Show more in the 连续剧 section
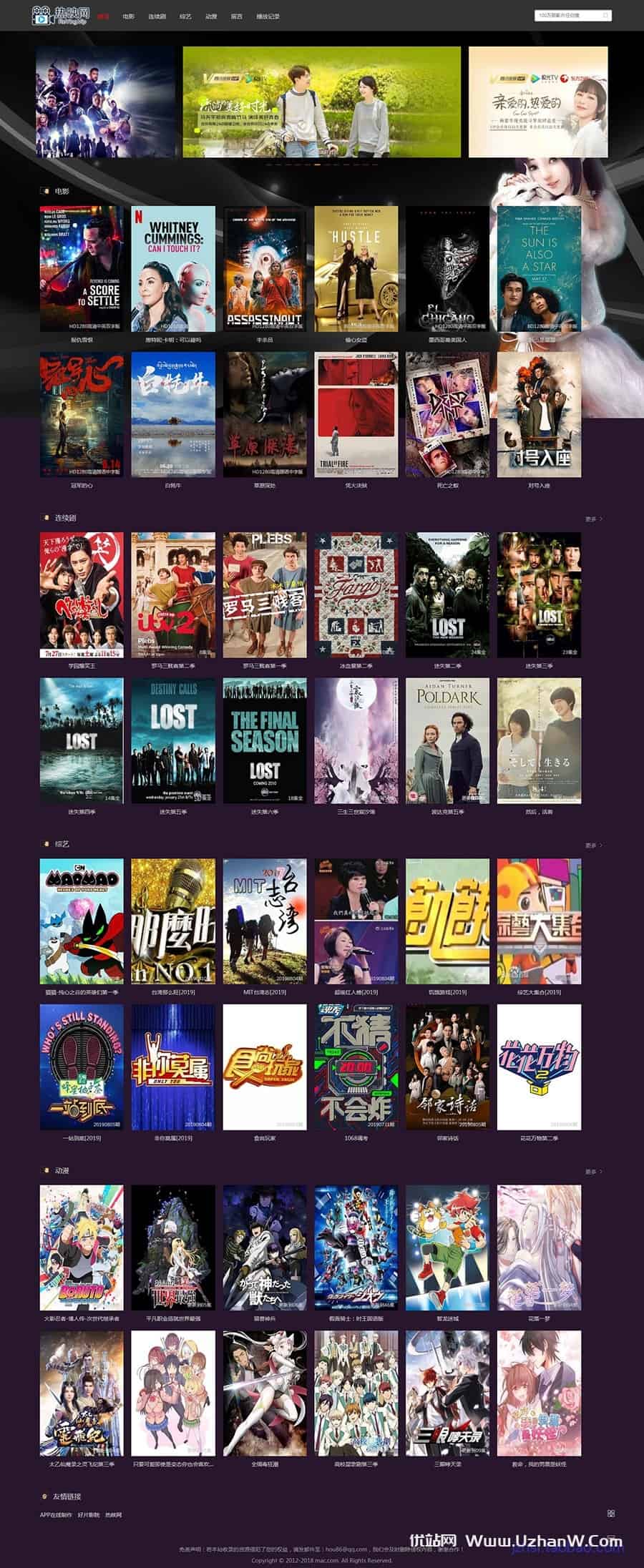The height and width of the screenshot is (1568, 644). (593, 519)
